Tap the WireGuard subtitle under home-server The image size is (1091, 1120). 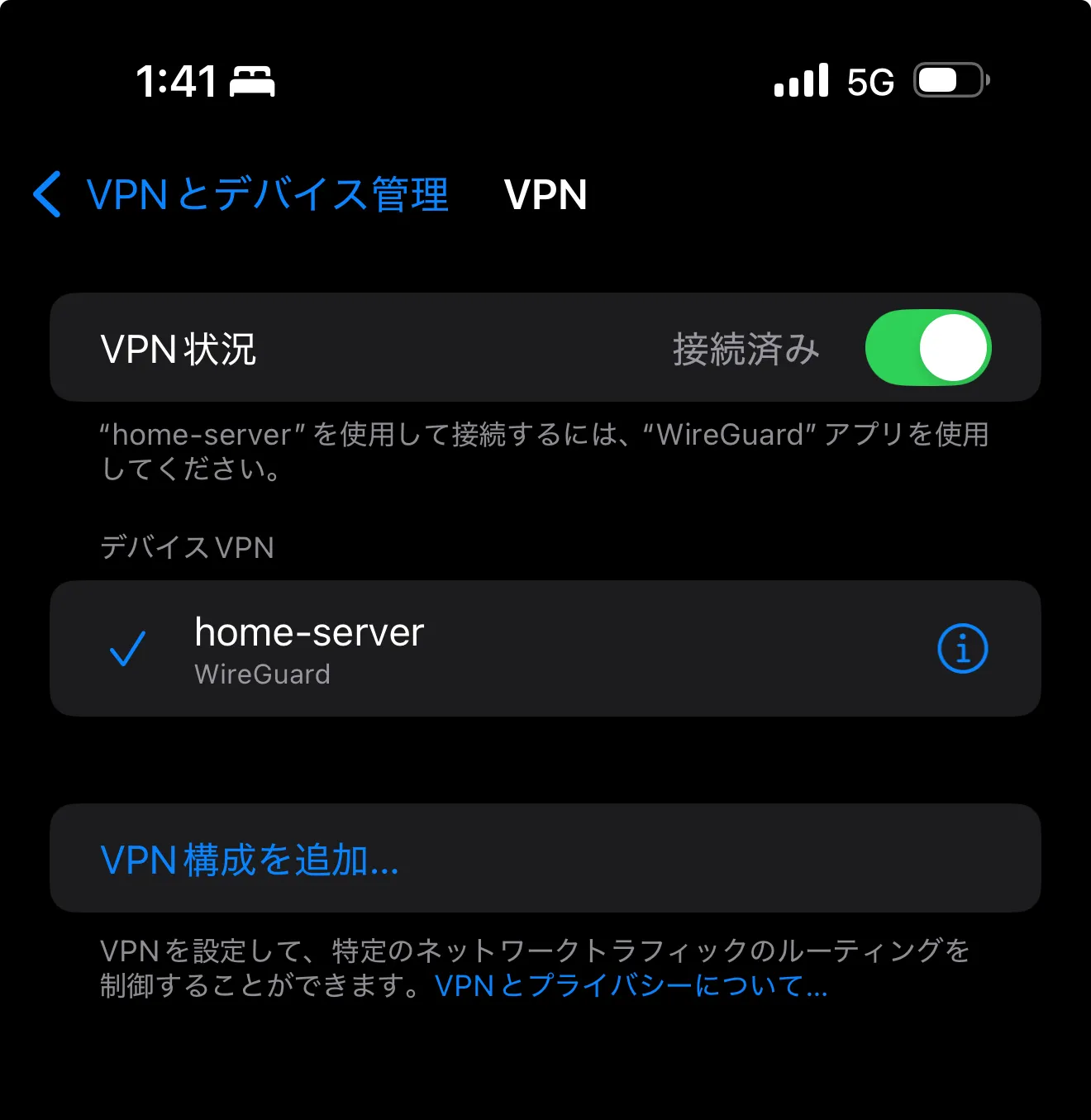point(262,674)
